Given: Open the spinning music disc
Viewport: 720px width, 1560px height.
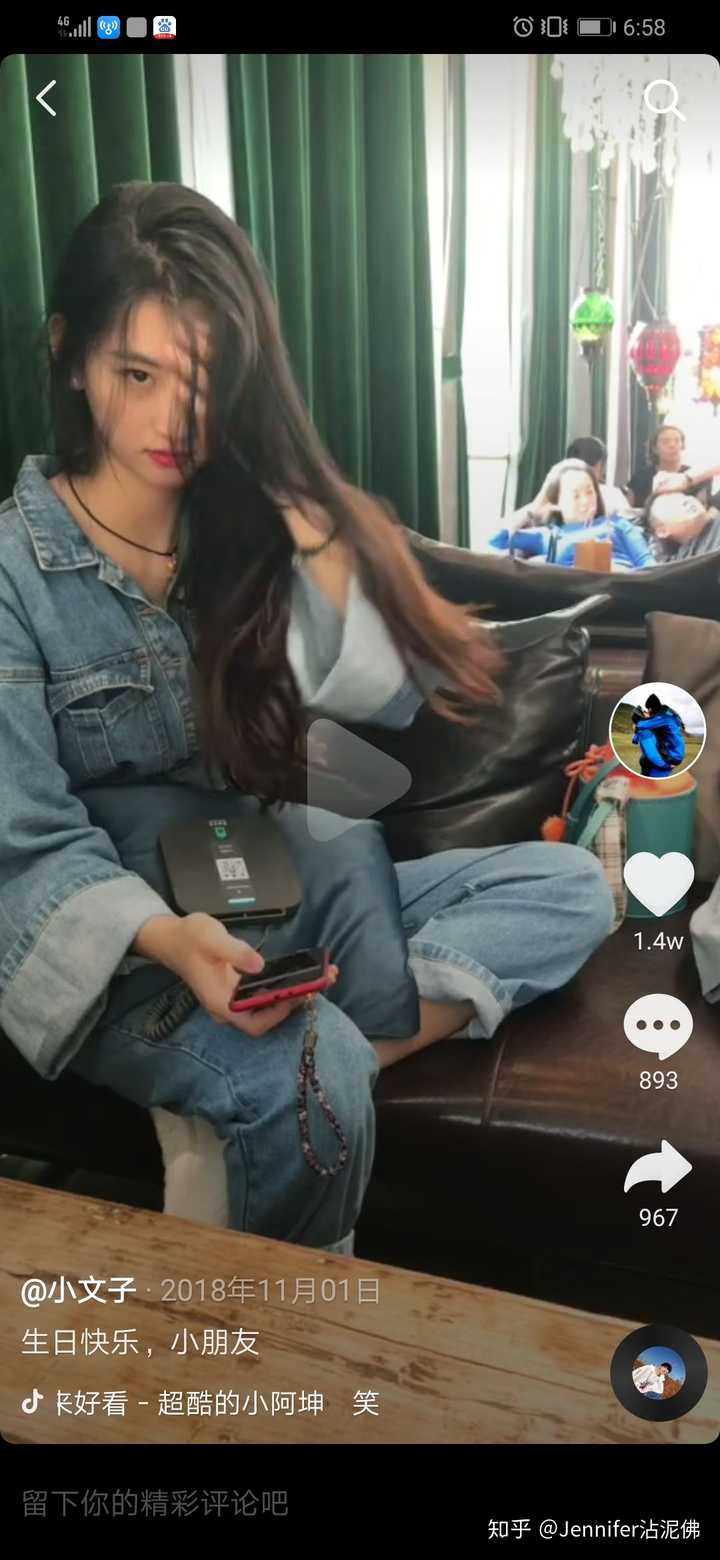Looking at the screenshot, I should pos(658,1373).
